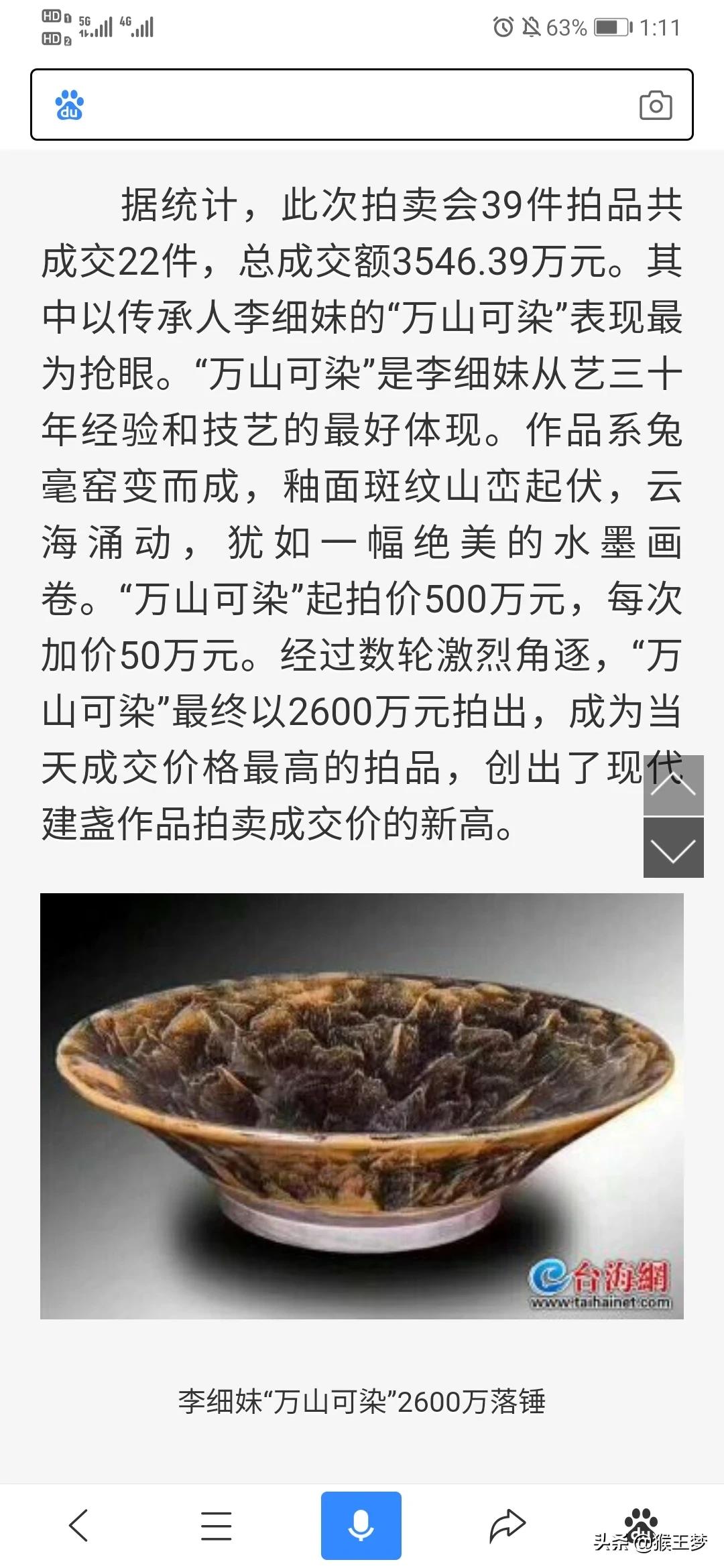This screenshot has height=1568, width=724.
Task: Jump down with the down arrow button
Action: tap(673, 848)
